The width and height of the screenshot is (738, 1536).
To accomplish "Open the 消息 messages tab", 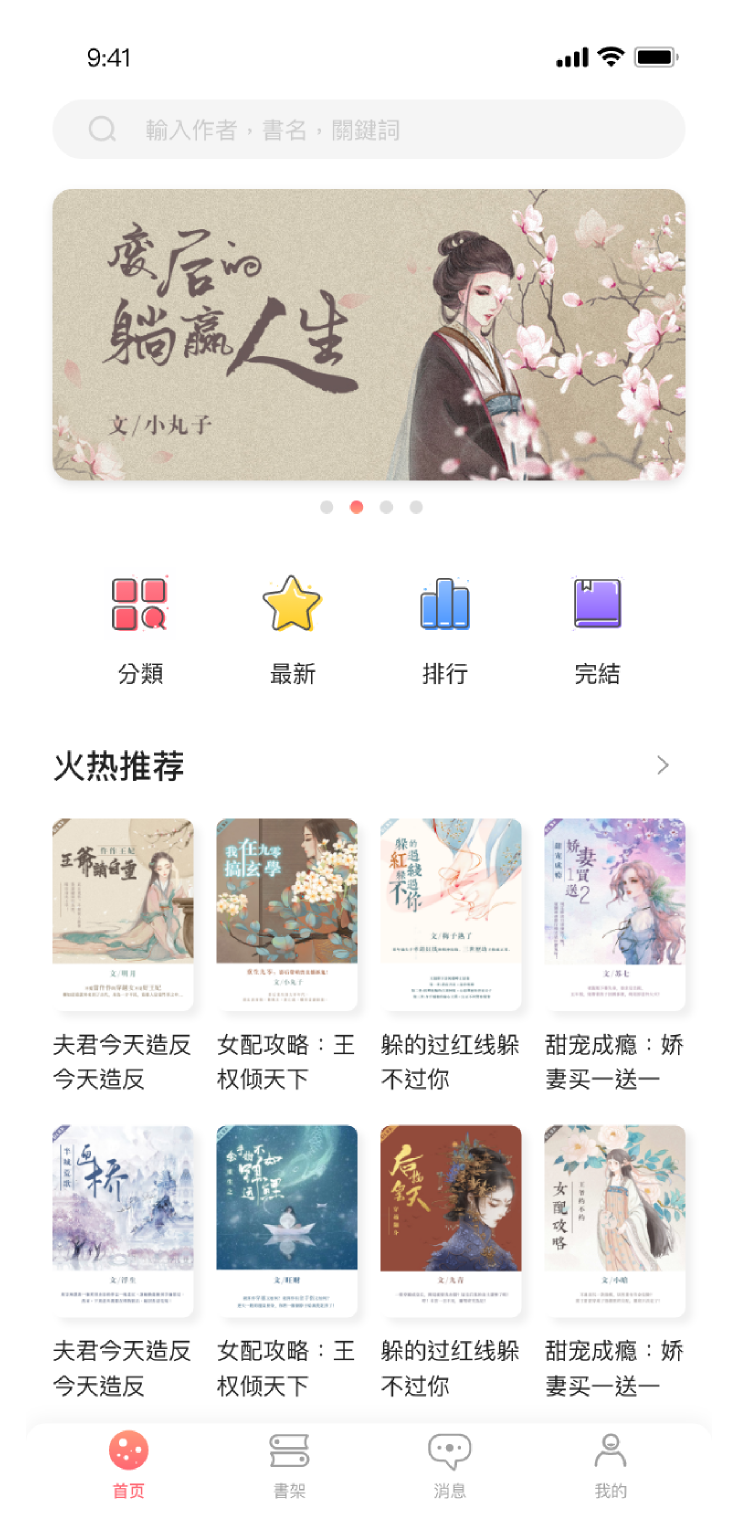I will coord(449,1464).
